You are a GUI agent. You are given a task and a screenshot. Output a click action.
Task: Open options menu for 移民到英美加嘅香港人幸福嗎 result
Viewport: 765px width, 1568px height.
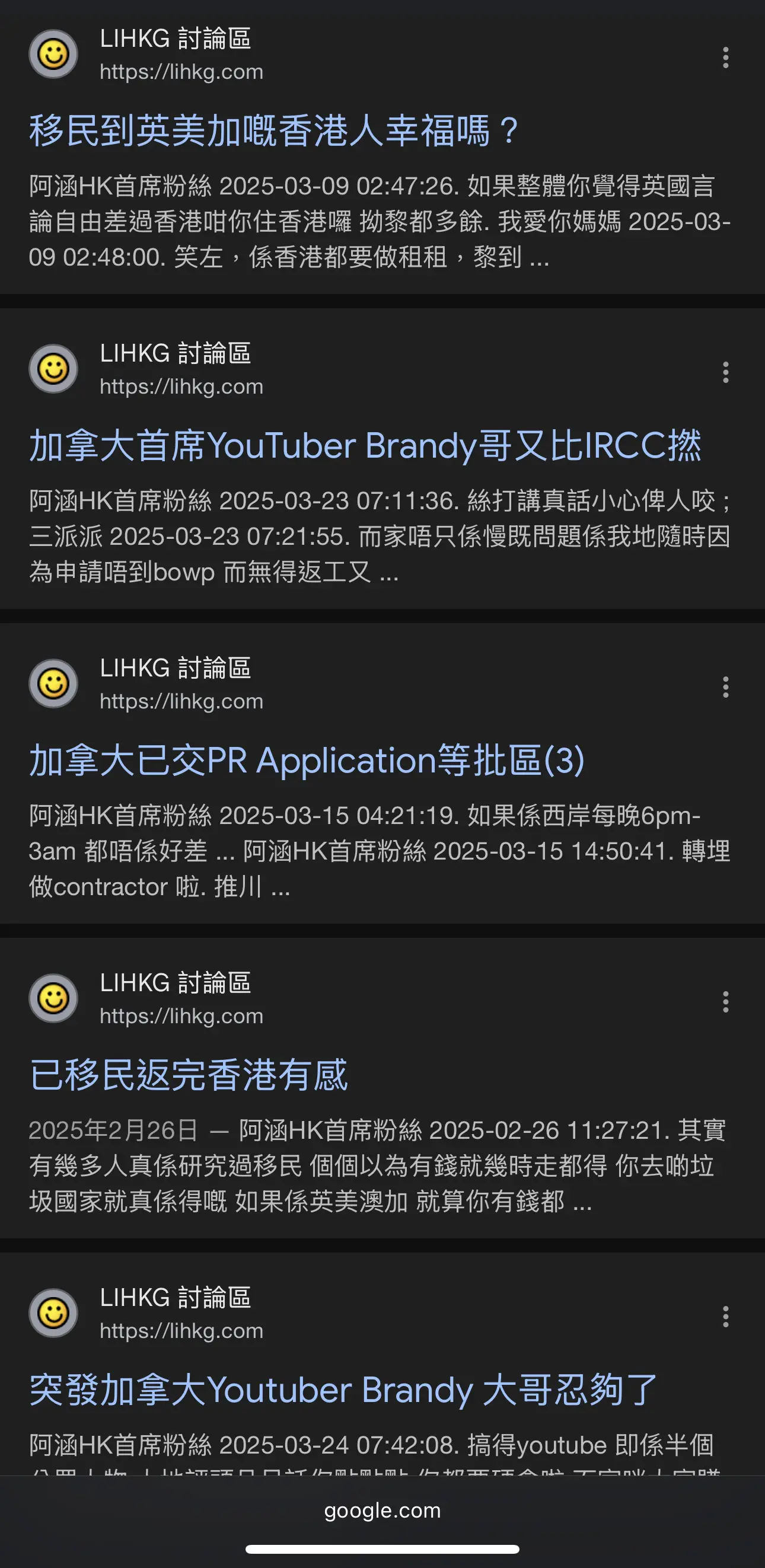(x=725, y=58)
